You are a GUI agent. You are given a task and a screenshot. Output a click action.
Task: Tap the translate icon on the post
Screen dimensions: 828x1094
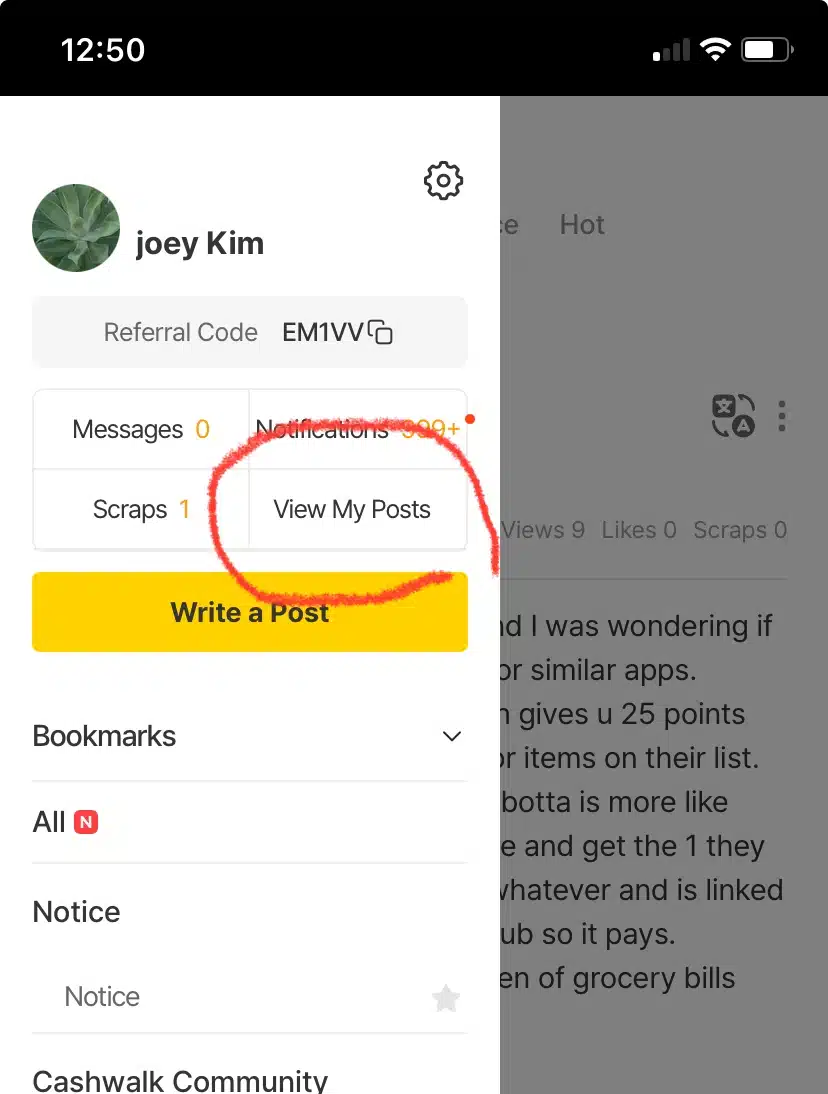pos(732,415)
